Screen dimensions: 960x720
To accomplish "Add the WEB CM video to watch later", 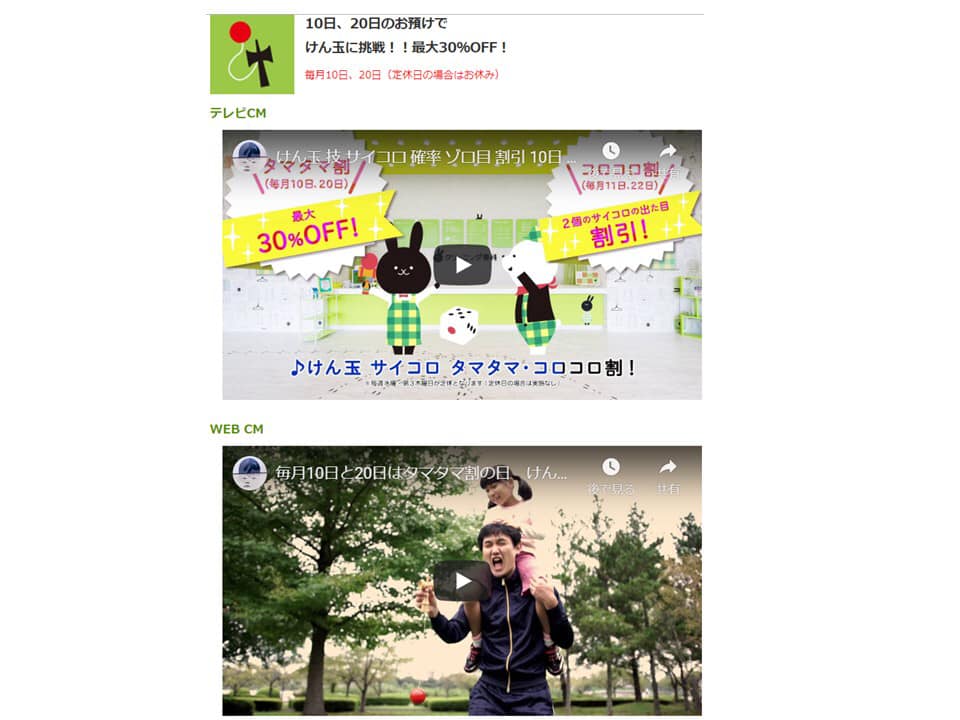I will pos(610,468).
